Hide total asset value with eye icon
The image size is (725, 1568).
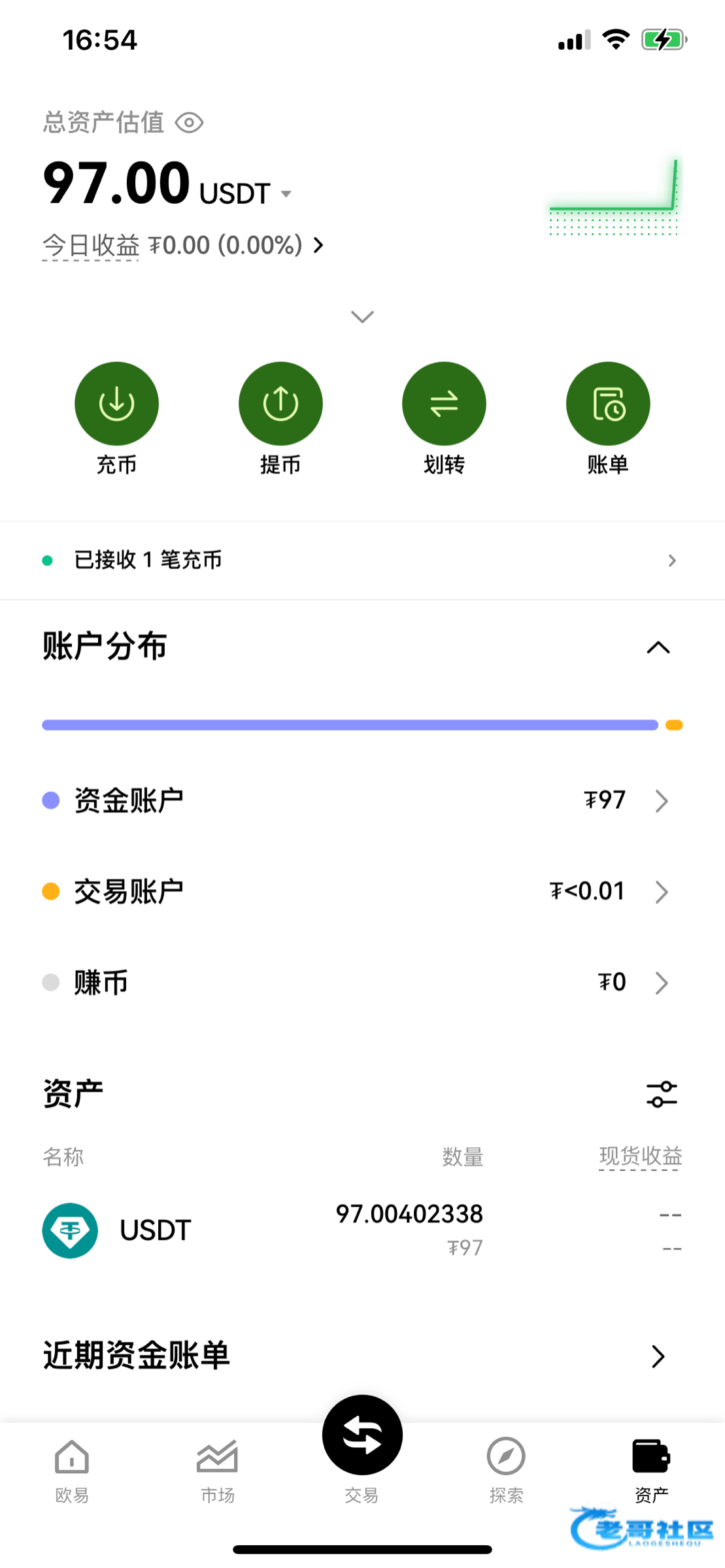pos(190,123)
